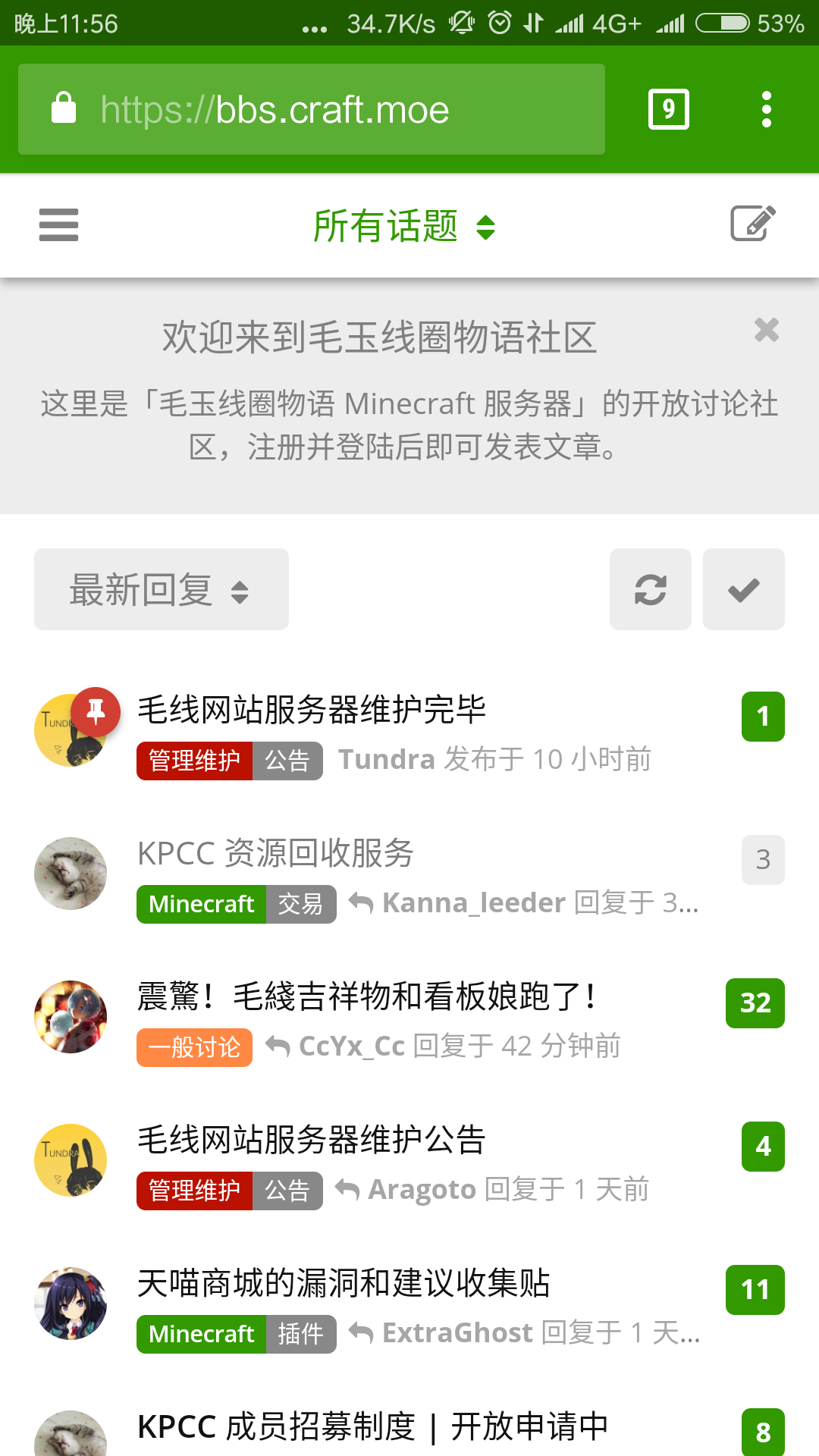
Task: Open thread 天喵商城的漏洞和建议收集贴
Action: 343,1284
